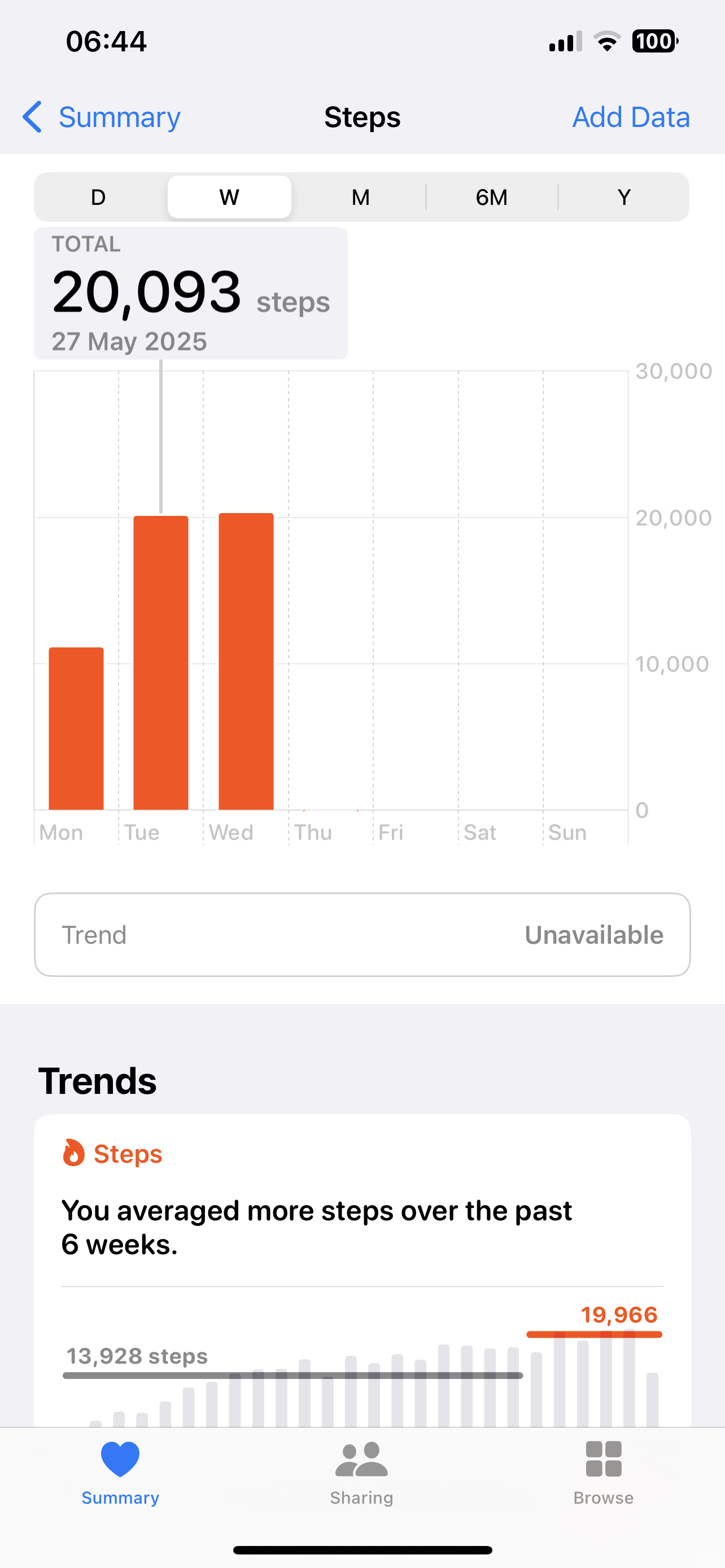Screen dimensions: 725x1568
Task: Switch to the D day view
Action: (99, 197)
